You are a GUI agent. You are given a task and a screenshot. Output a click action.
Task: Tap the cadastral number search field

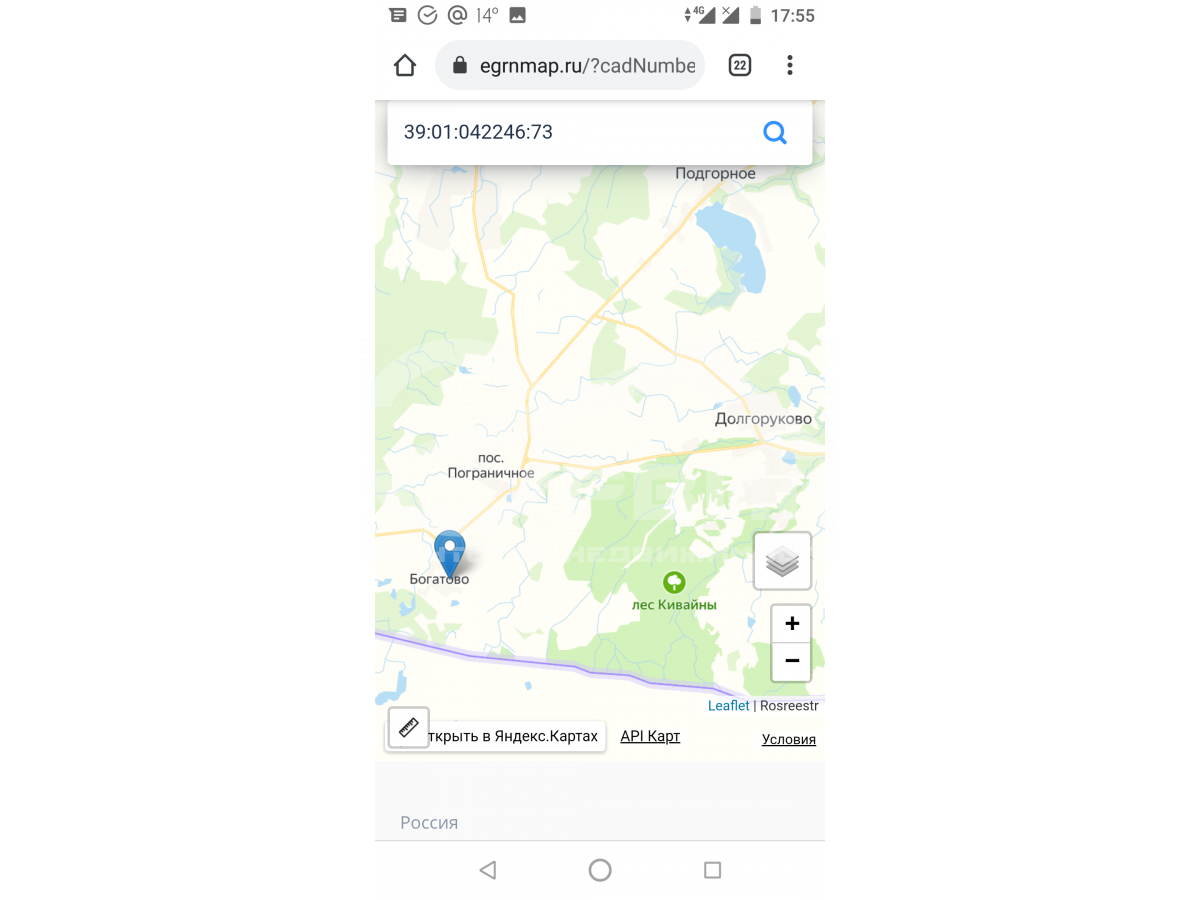click(x=570, y=132)
